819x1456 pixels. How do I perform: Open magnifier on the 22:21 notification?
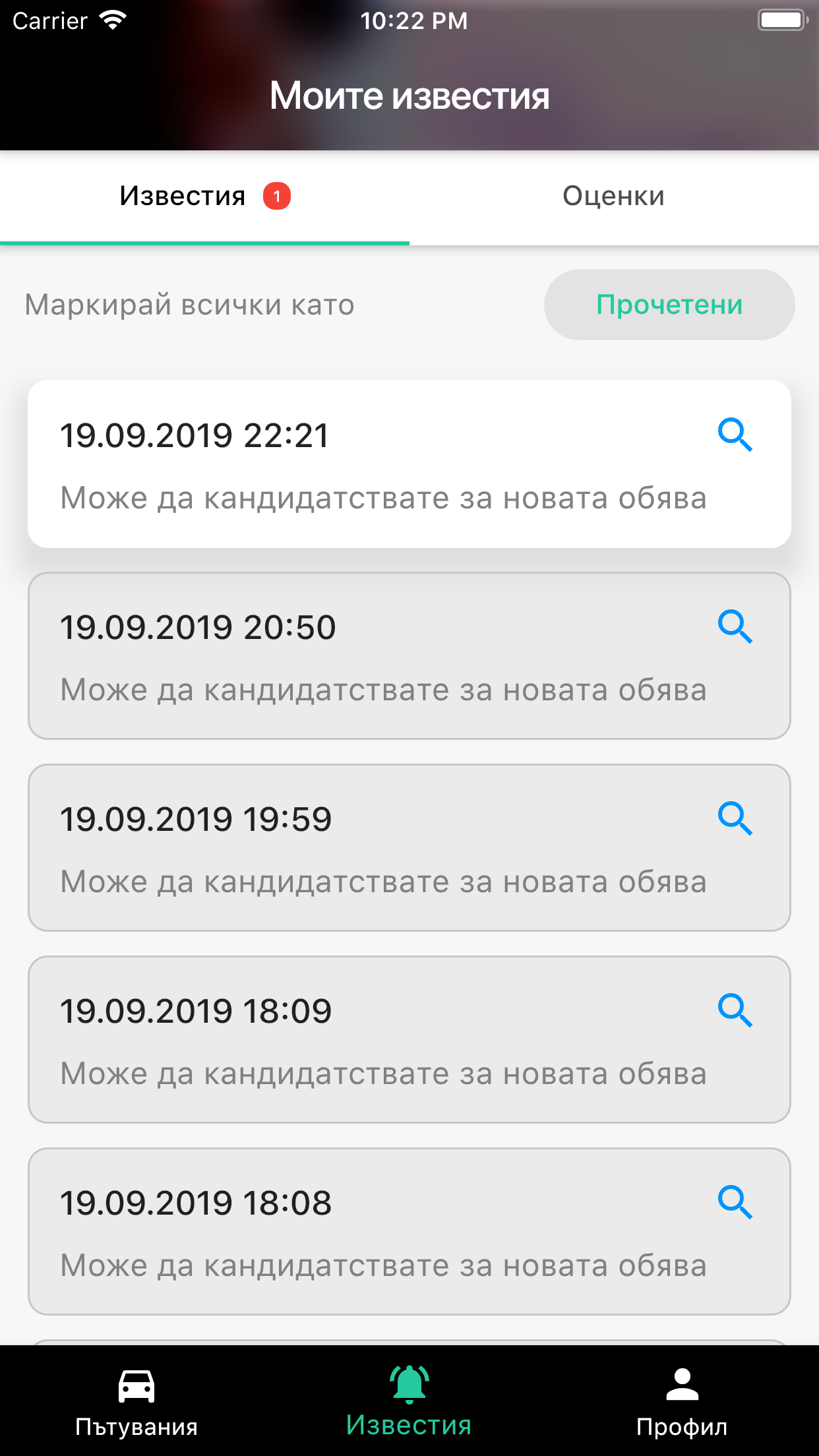click(x=735, y=437)
